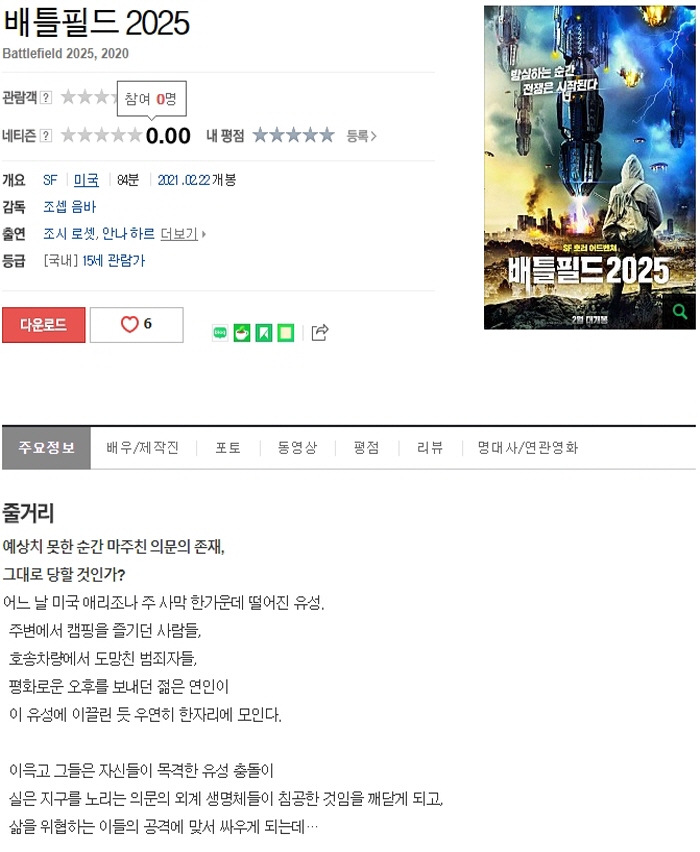Open the external share arrow icon
The height and width of the screenshot is (852, 700).
coord(319,333)
